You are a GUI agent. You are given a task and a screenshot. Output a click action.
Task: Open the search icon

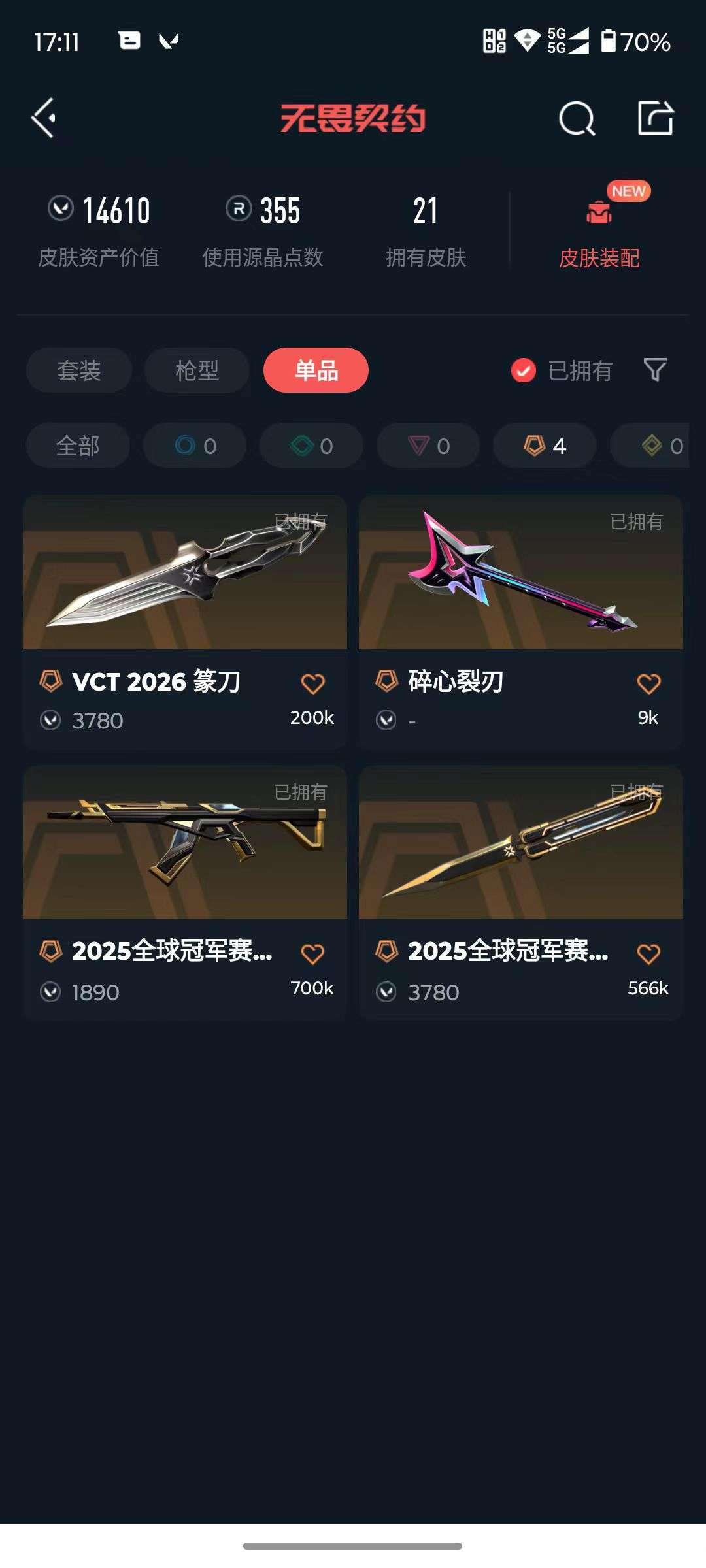[577, 119]
